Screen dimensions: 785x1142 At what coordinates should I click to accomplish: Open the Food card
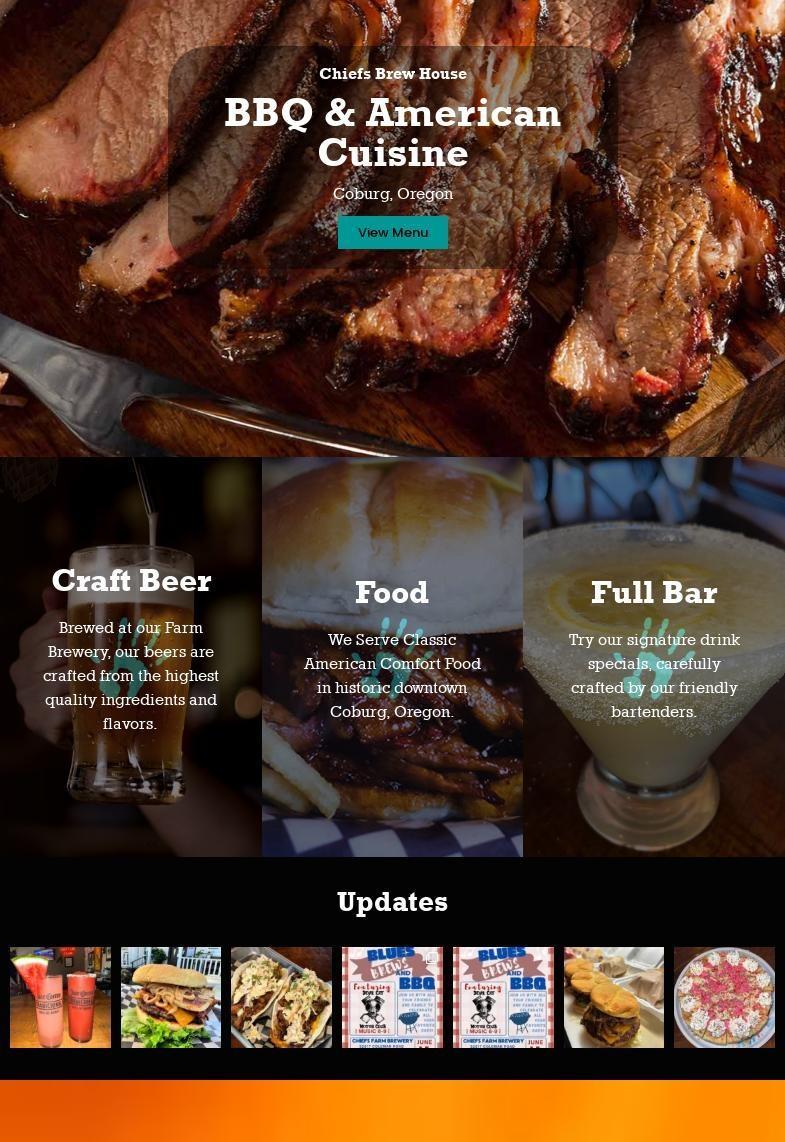(x=392, y=656)
